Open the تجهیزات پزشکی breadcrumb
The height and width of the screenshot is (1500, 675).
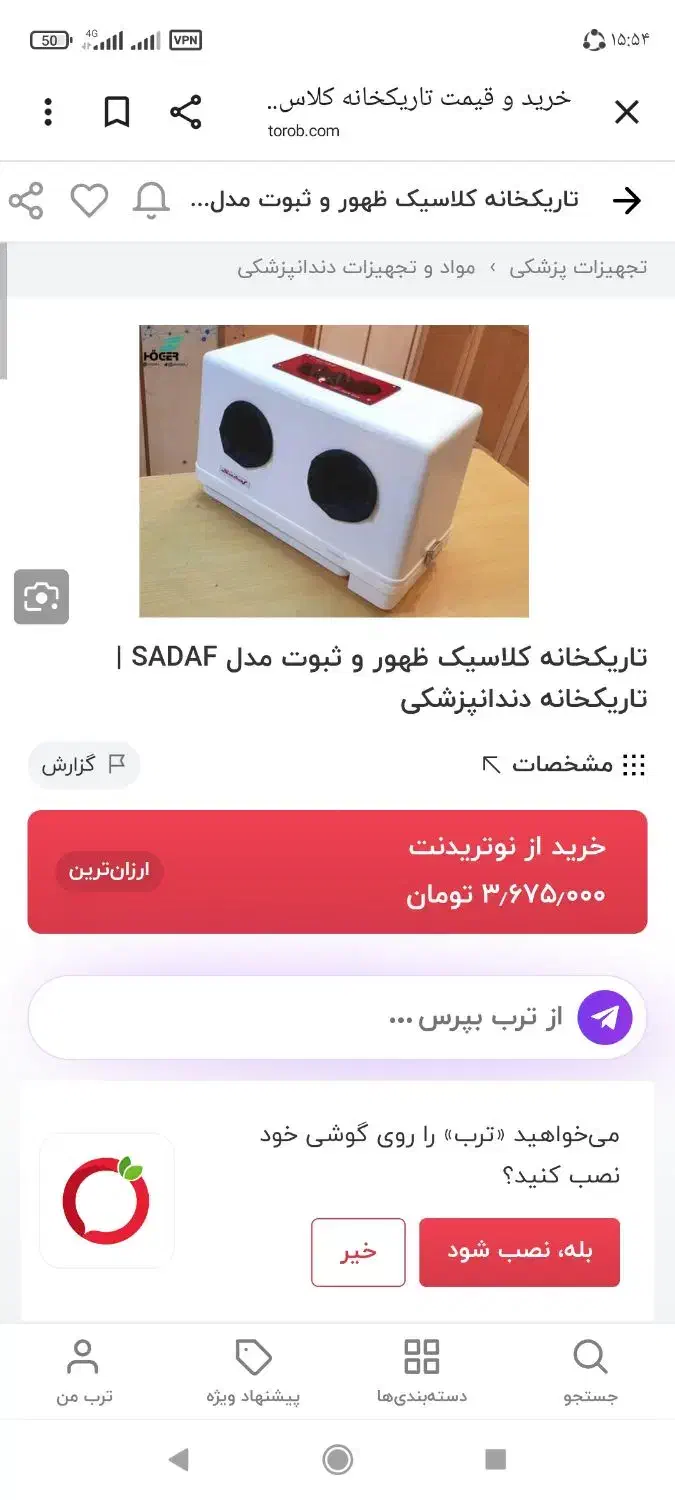578,268
